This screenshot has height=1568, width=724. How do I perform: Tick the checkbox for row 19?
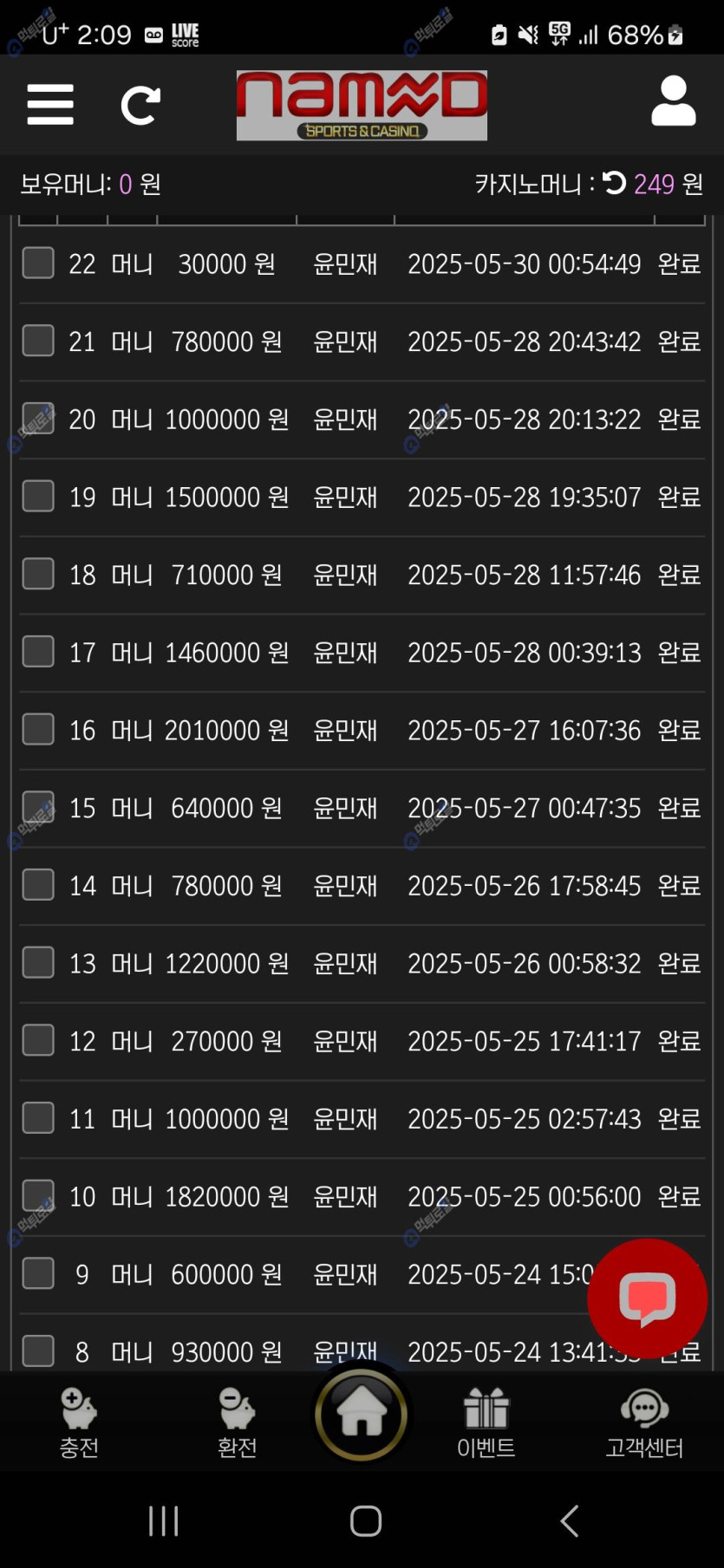pyautogui.click(x=38, y=496)
